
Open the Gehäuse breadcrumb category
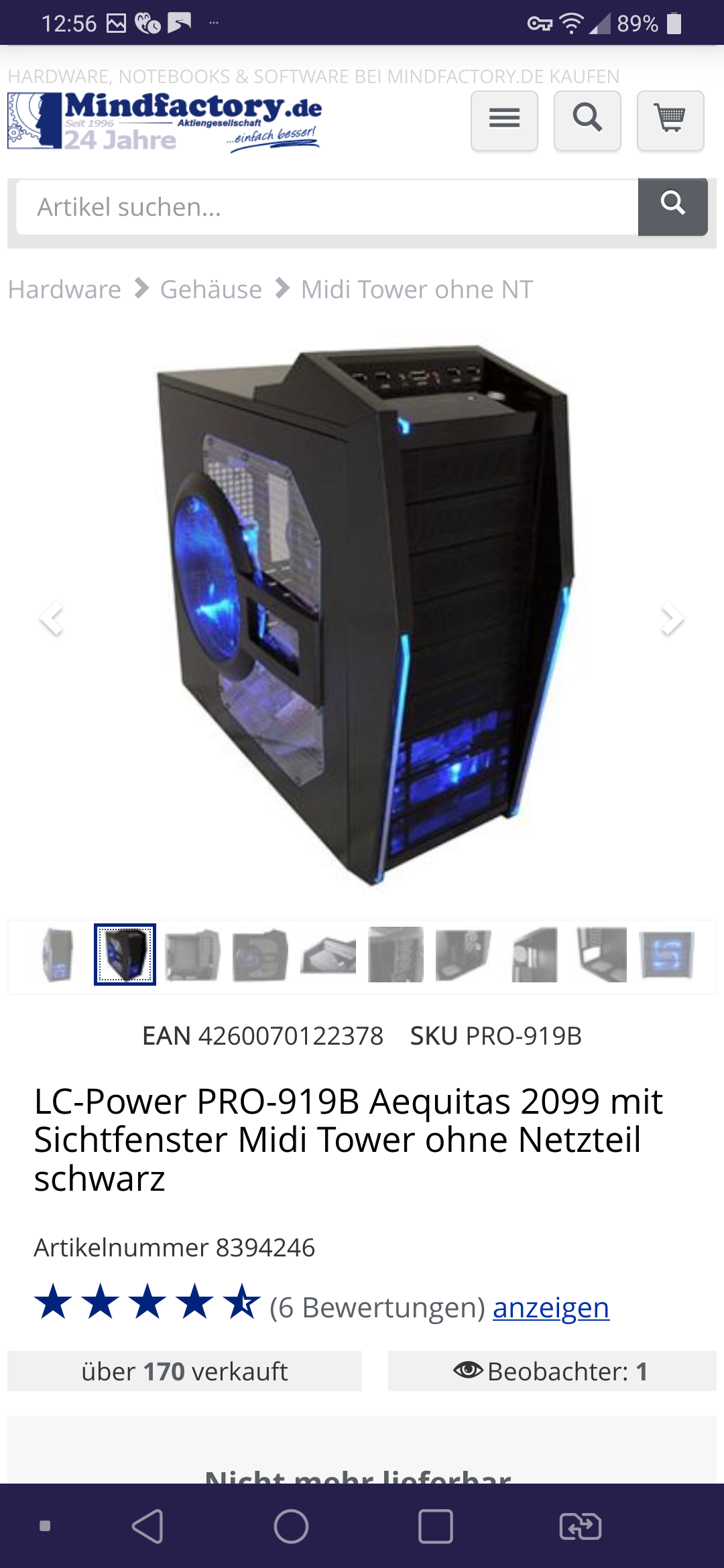(210, 289)
